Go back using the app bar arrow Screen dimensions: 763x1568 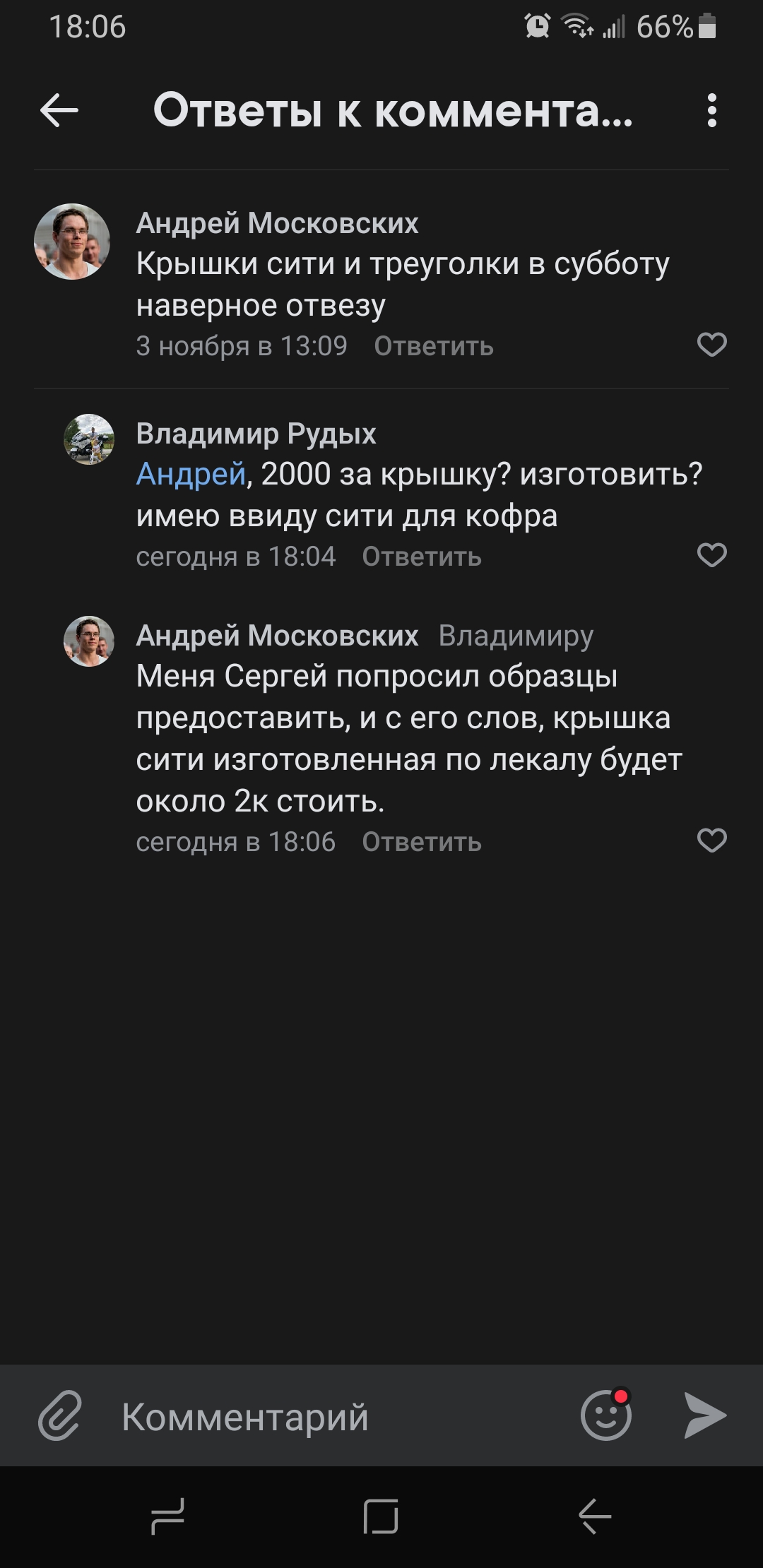coord(59,111)
